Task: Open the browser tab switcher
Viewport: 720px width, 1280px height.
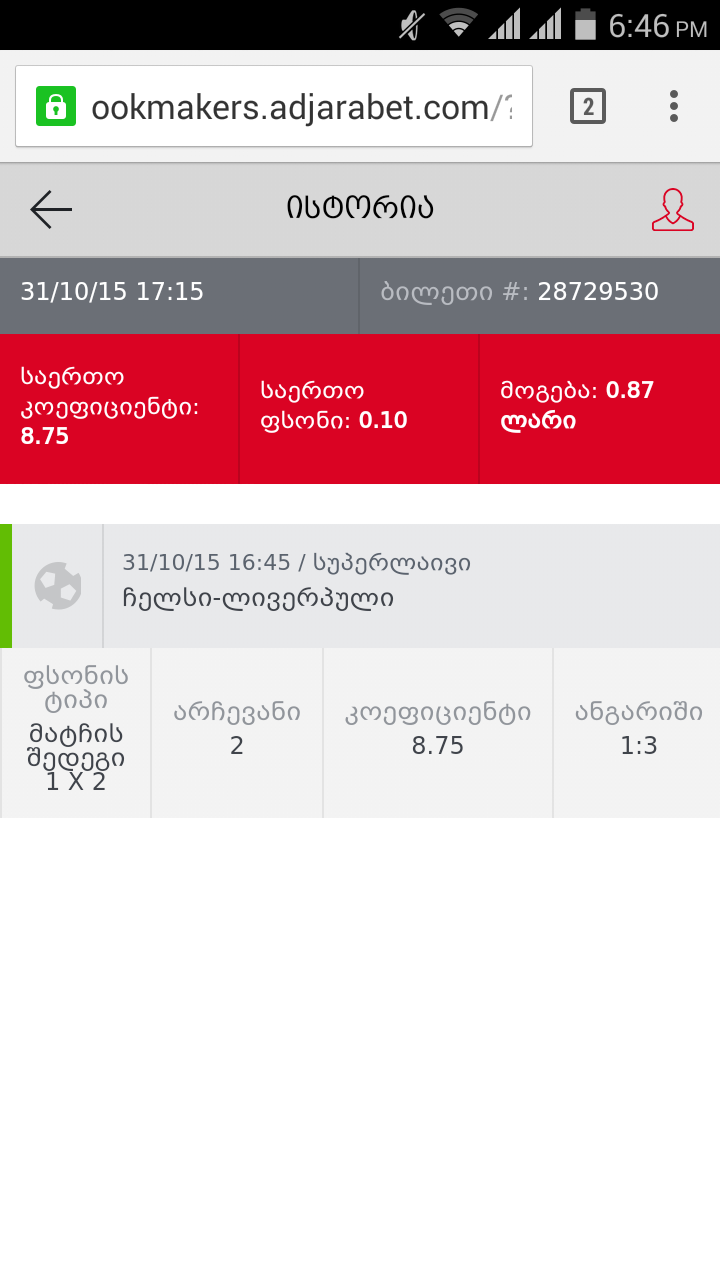Action: tap(588, 106)
